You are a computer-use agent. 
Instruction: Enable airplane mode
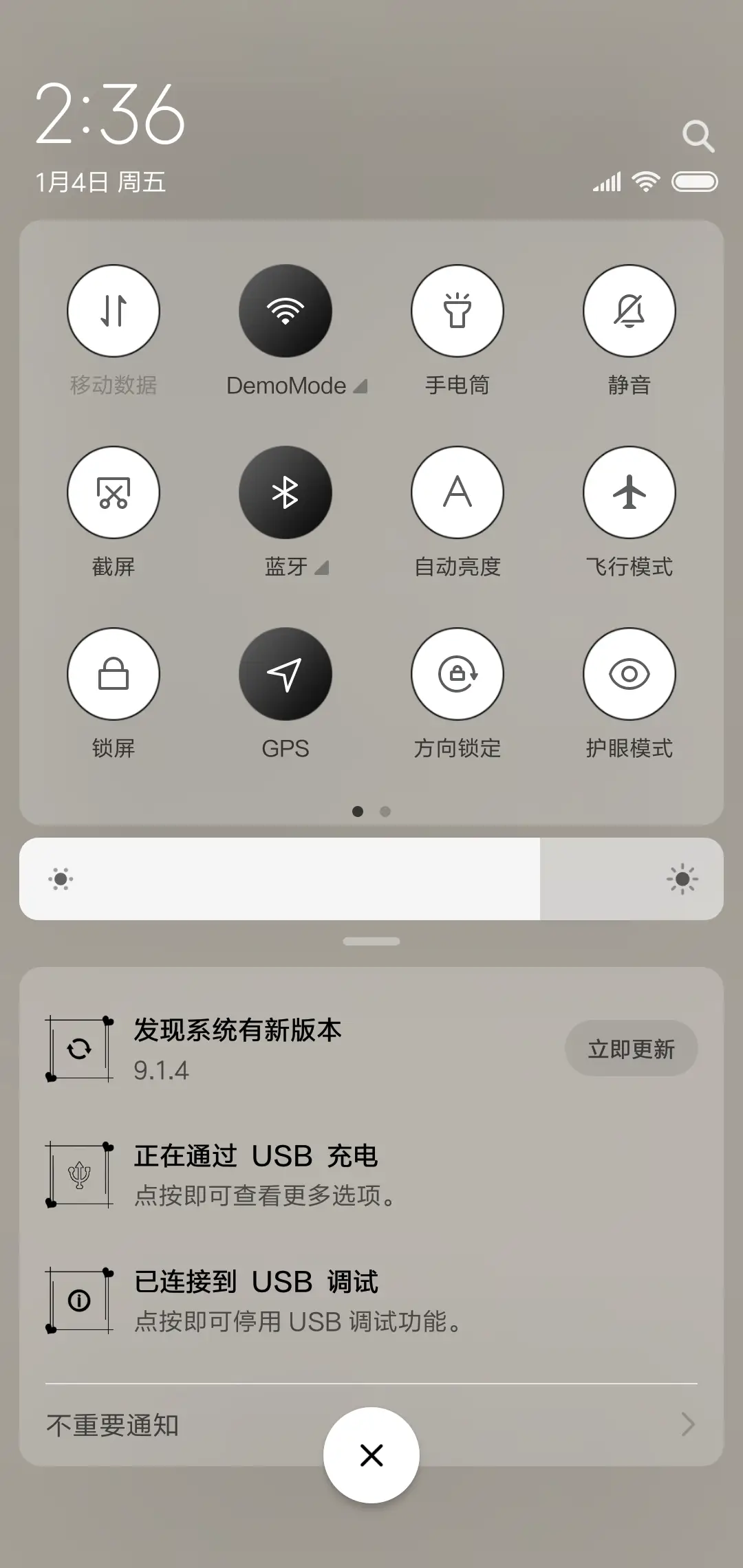click(x=629, y=492)
